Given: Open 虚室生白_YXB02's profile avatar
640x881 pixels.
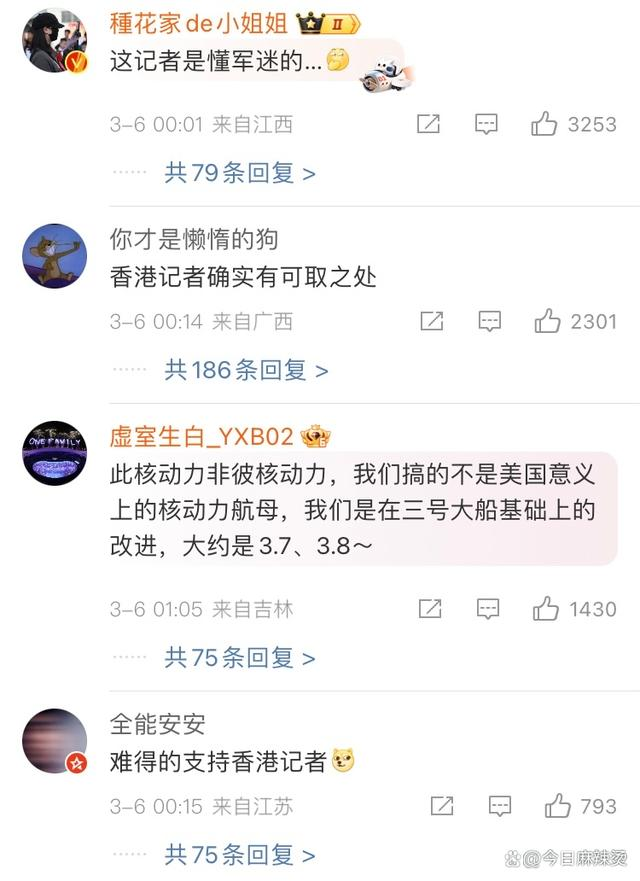Looking at the screenshot, I should click(x=55, y=453).
